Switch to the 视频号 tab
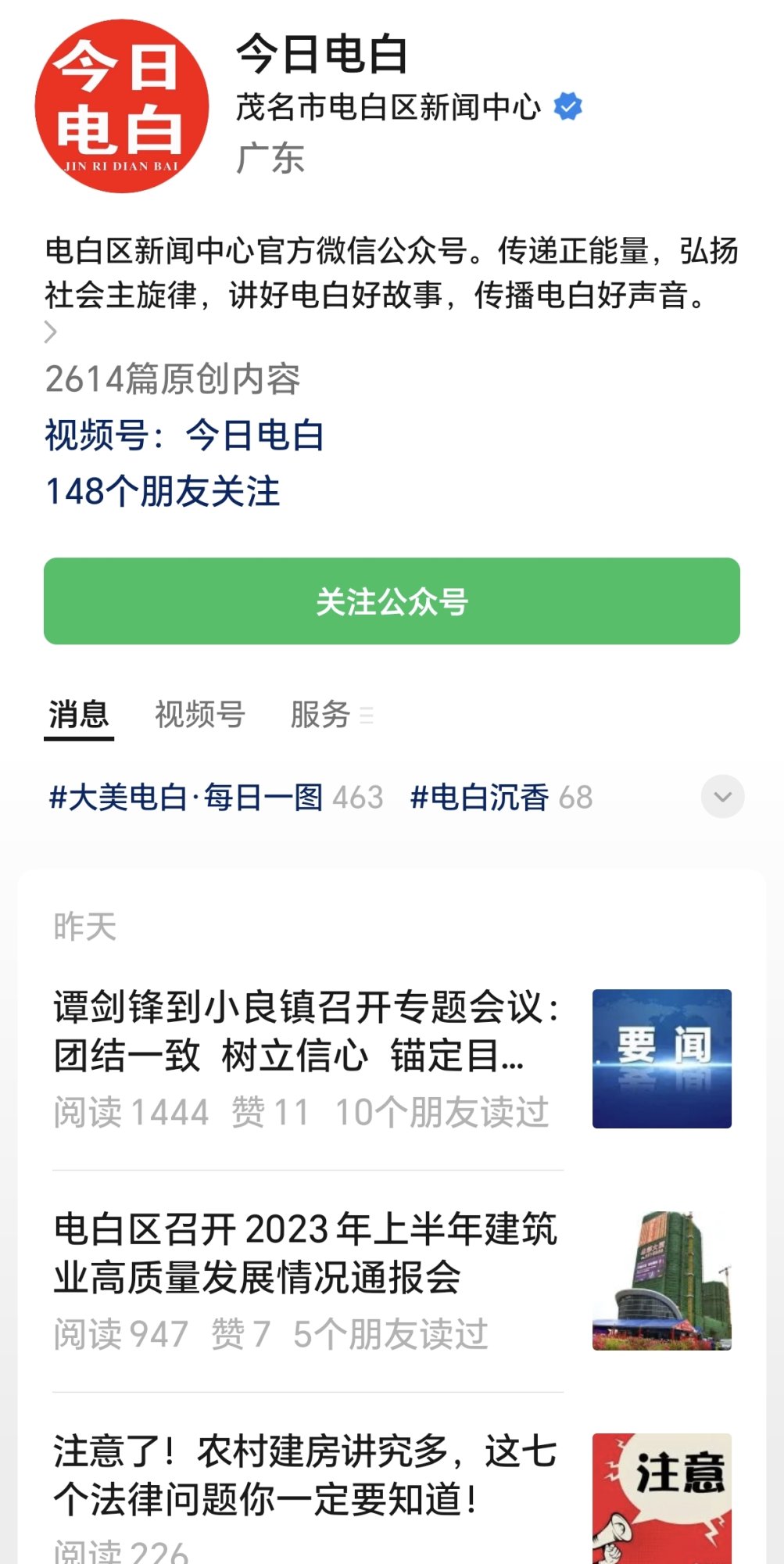This screenshot has width=784, height=1564. pyautogui.click(x=200, y=714)
